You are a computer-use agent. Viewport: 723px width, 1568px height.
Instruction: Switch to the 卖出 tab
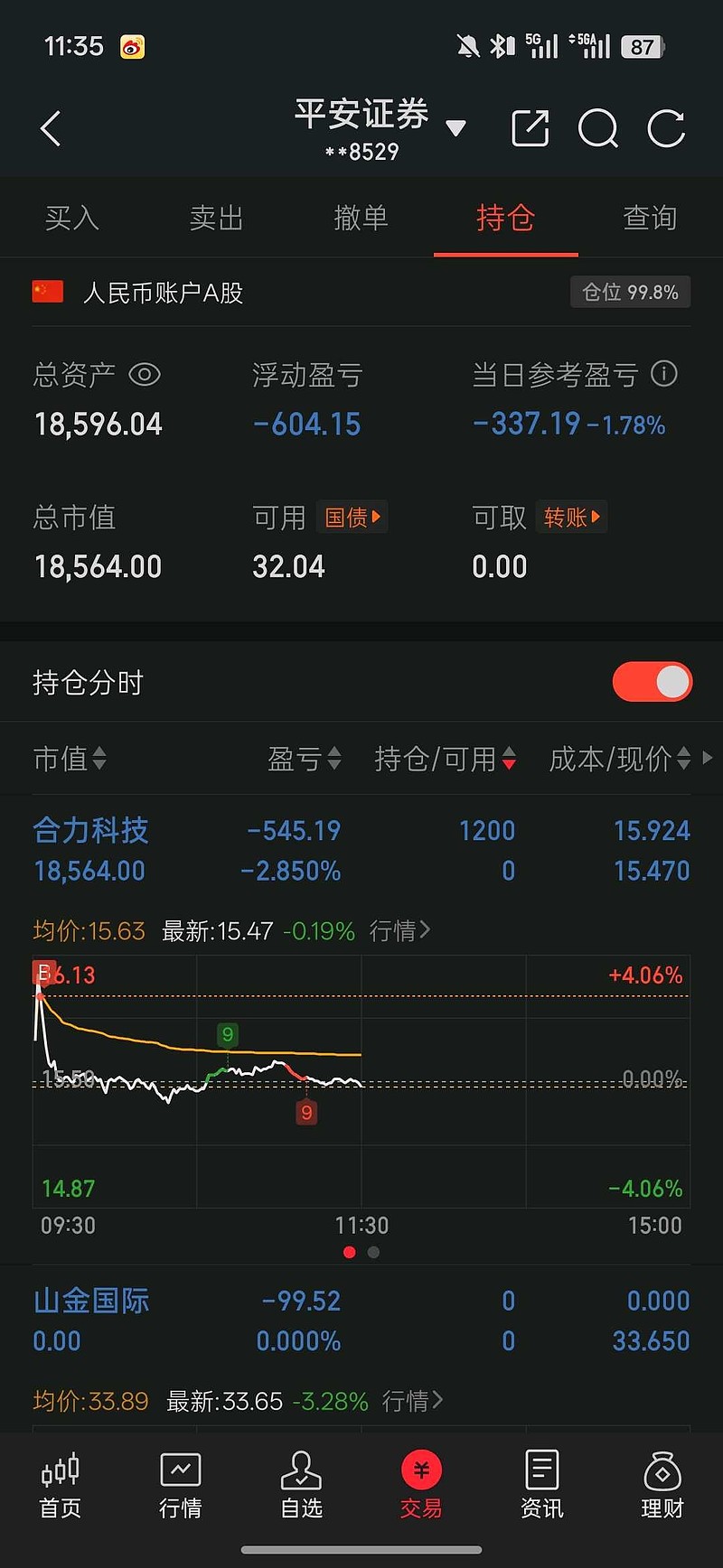coord(217,218)
